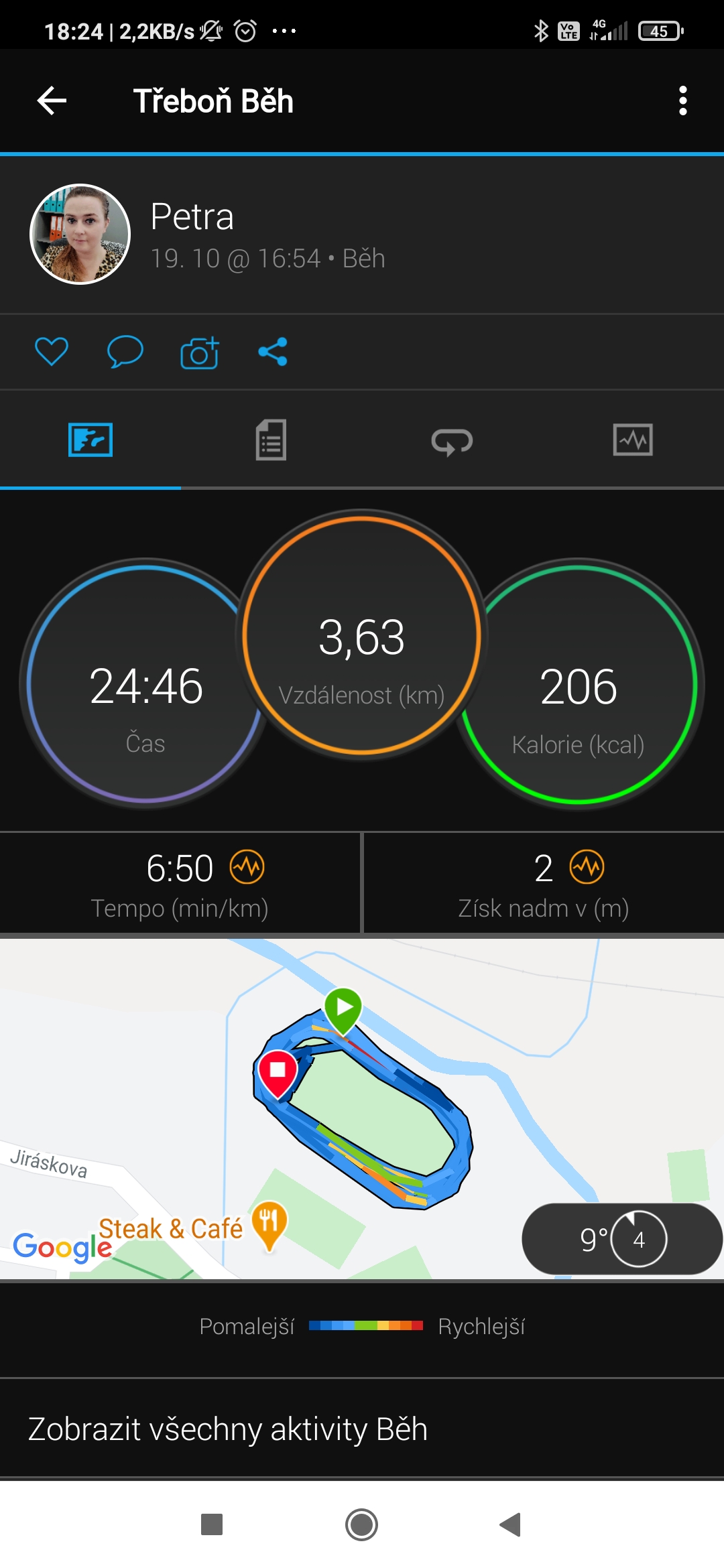Like this run with the heart icon
The width and height of the screenshot is (724, 1568).
pyautogui.click(x=52, y=352)
